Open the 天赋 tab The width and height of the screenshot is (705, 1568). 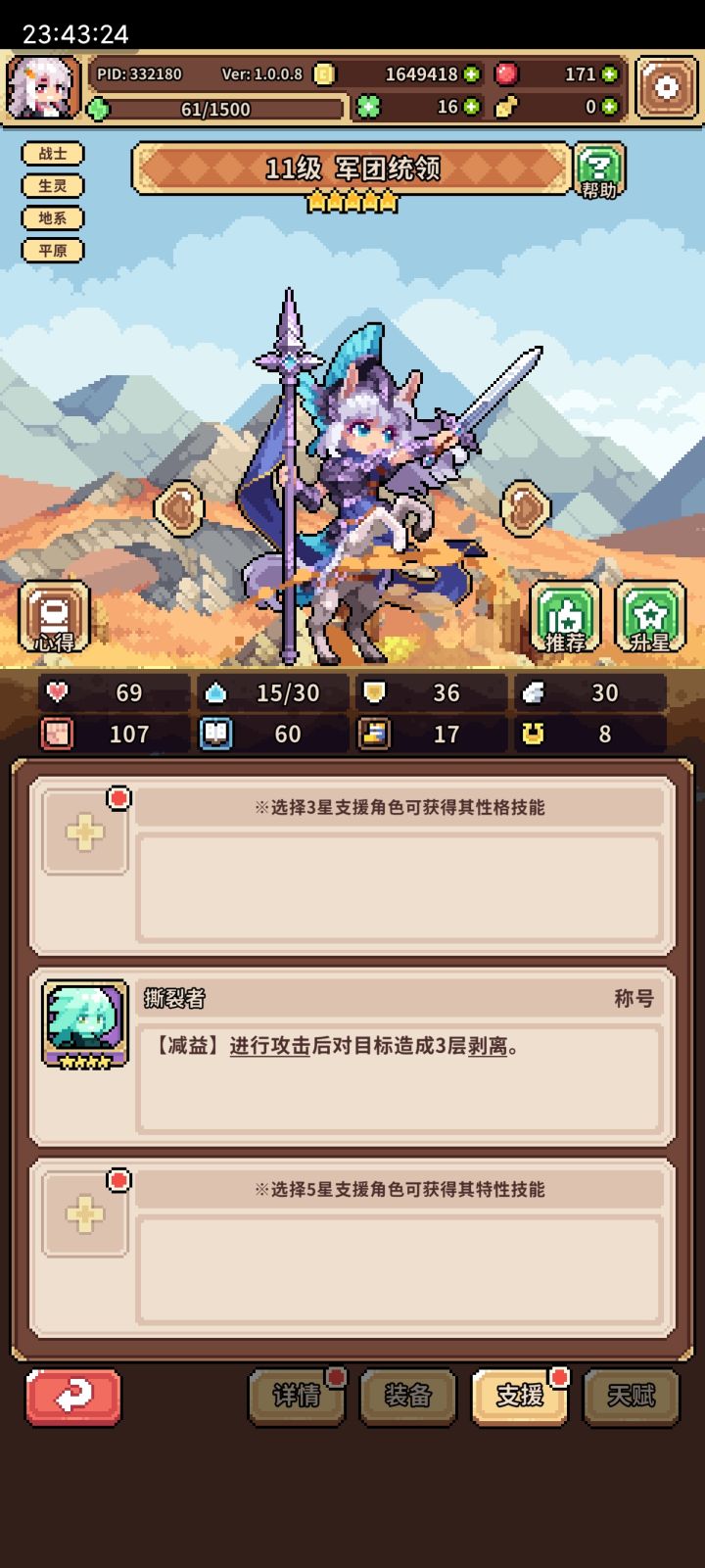[x=632, y=1398]
